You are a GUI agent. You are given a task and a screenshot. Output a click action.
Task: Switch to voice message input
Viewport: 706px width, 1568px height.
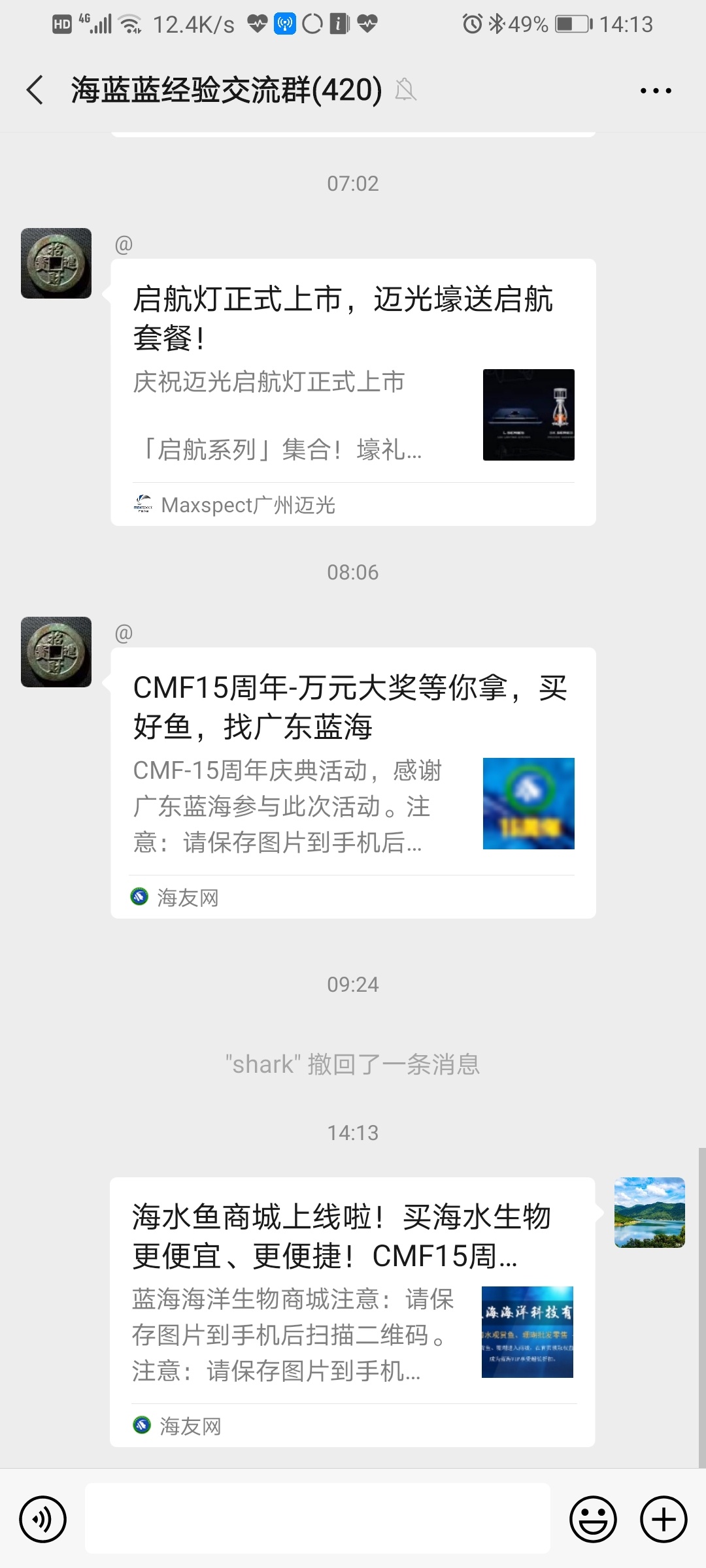coord(43,1519)
